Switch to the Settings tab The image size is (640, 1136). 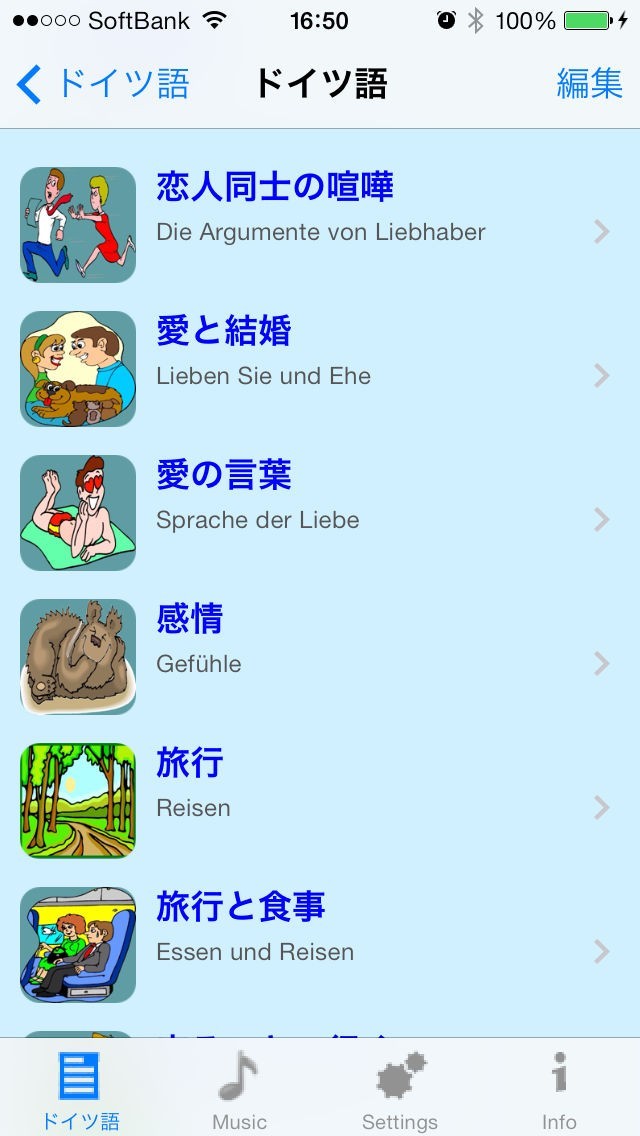click(400, 1090)
